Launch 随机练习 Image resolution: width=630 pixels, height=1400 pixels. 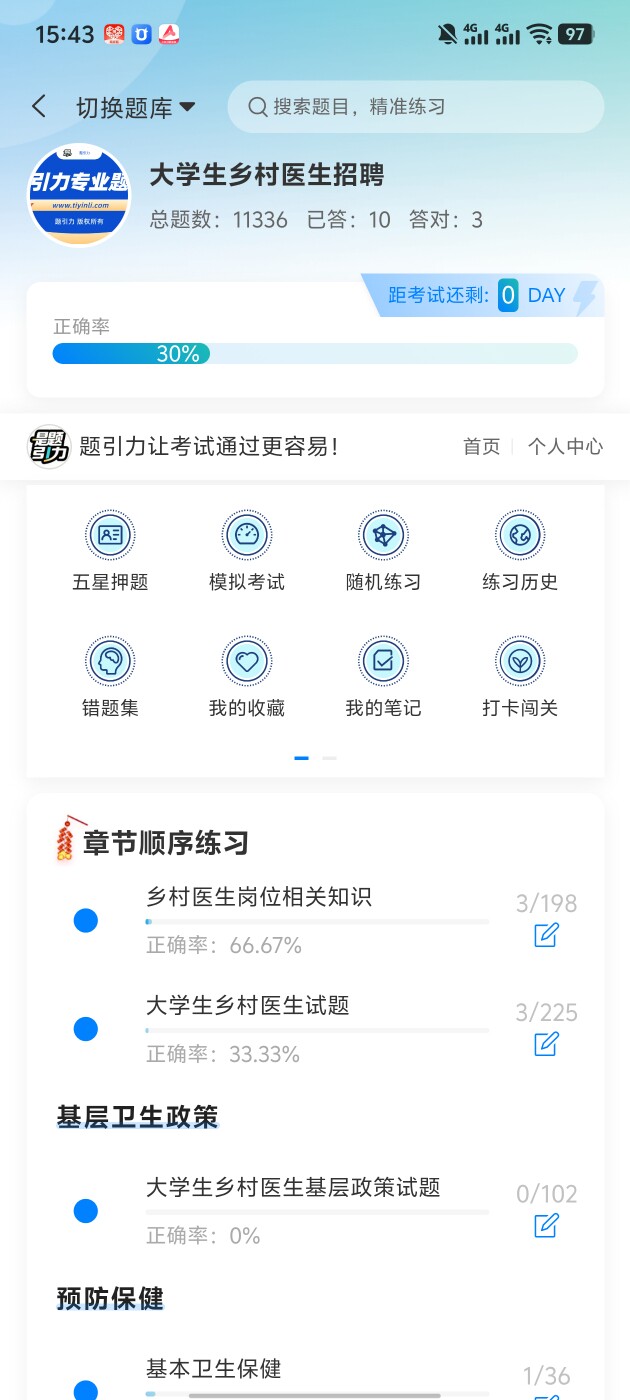[x=383, y=551]
